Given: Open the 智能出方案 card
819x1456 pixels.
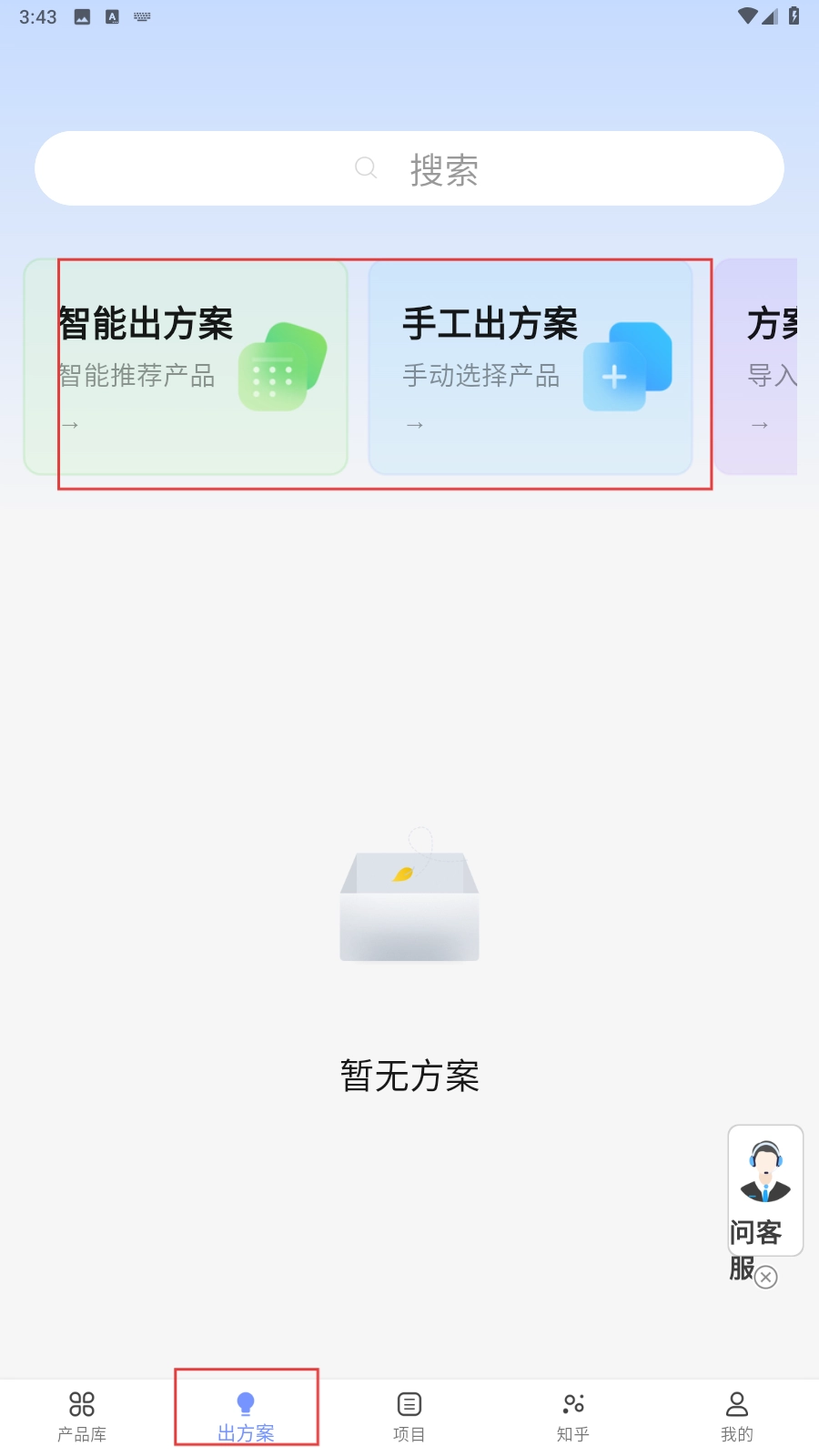Looking at the screenshot, I should pyautogui.click(x=186, y=367).
